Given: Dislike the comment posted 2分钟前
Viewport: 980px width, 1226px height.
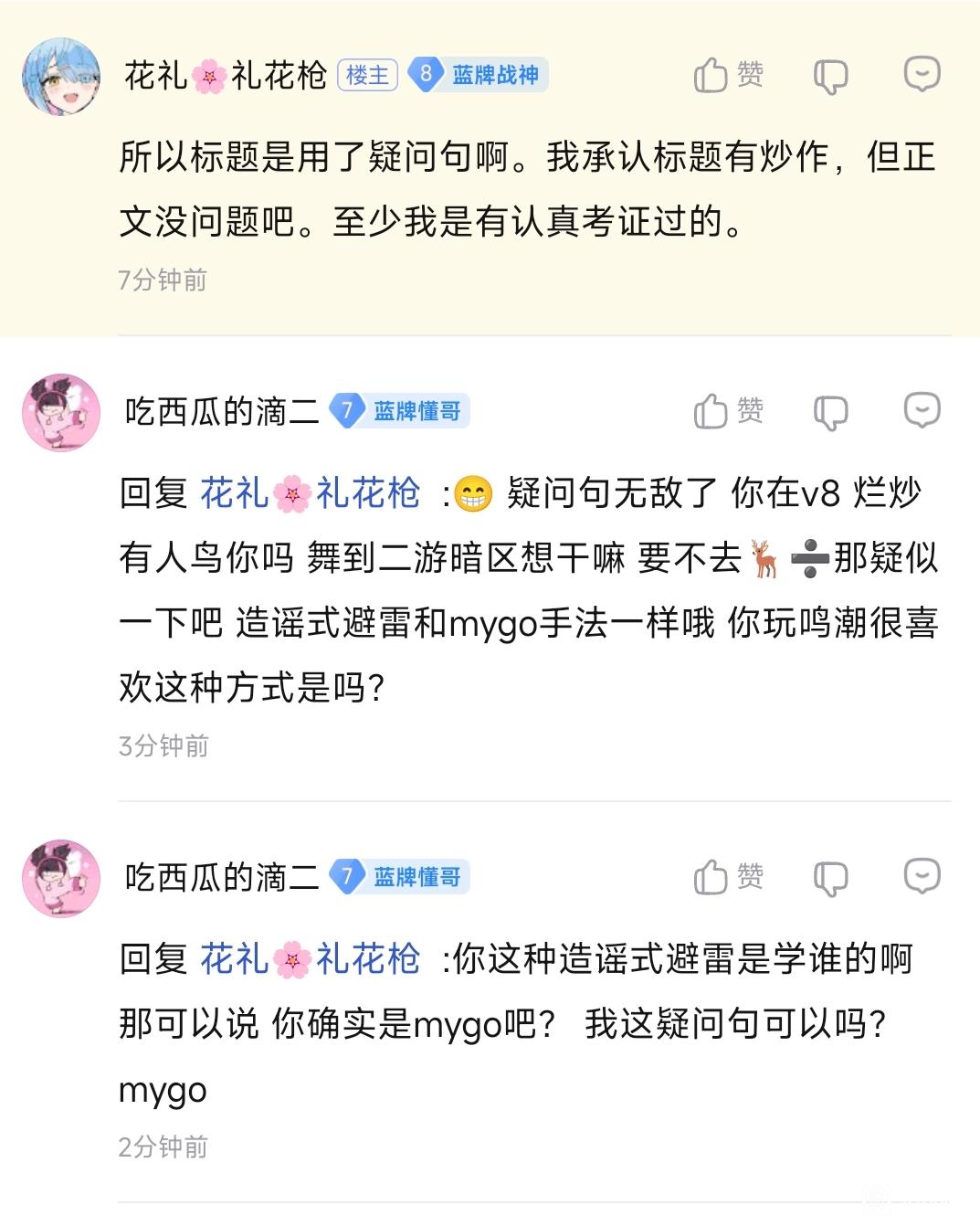Looking at the screenshot, I should point(830,879).
